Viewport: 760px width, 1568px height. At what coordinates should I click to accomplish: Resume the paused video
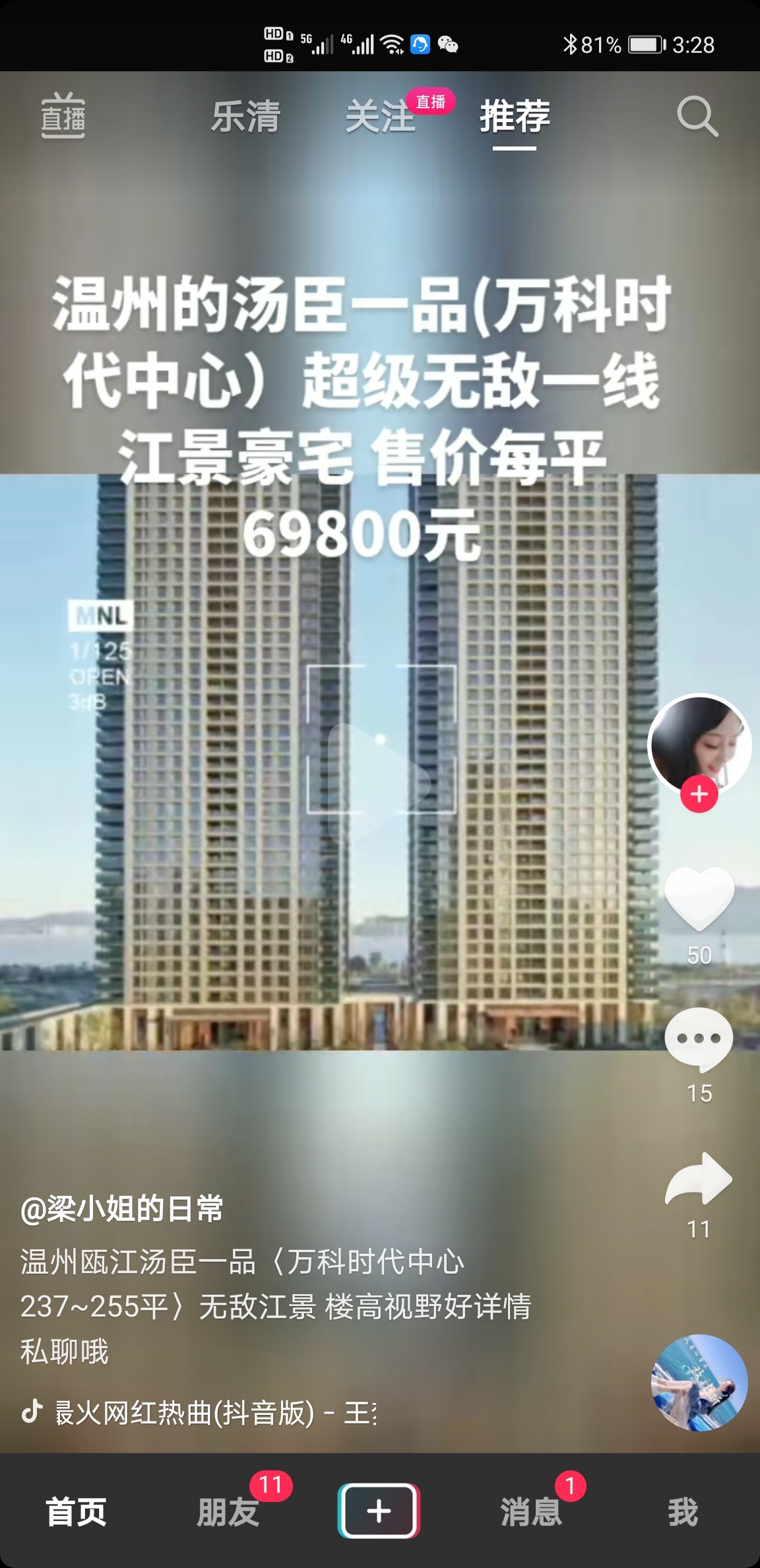tap(379, 783)
